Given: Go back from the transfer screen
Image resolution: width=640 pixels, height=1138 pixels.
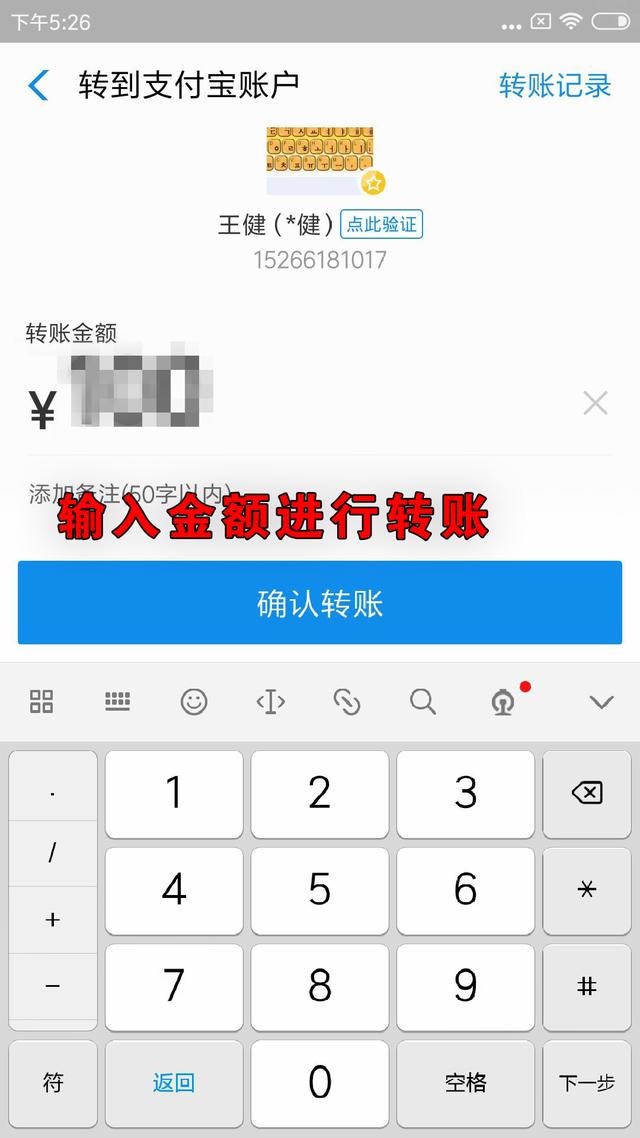Looking at the screenshot, I should [38, 85].
